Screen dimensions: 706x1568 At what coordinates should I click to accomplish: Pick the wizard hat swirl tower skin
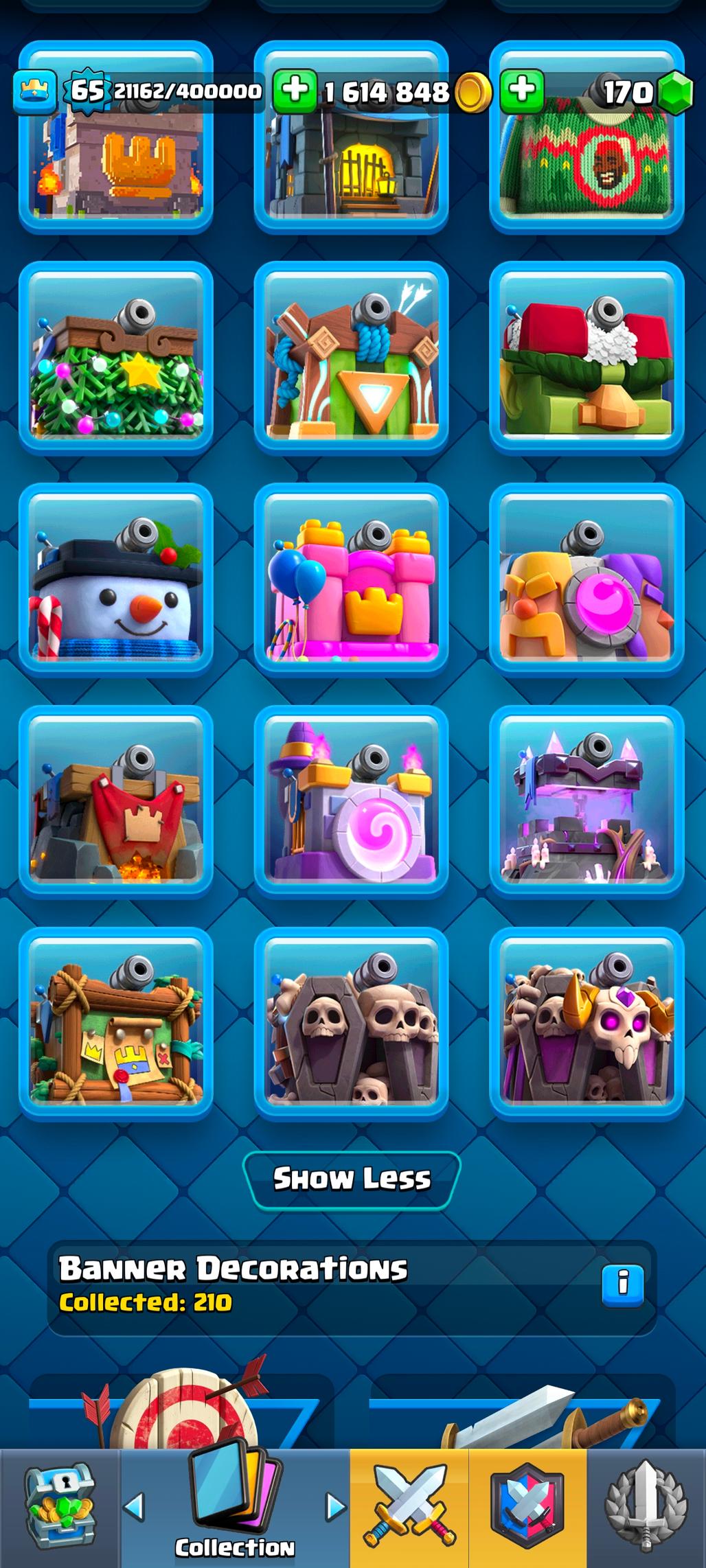coord(352,802)
